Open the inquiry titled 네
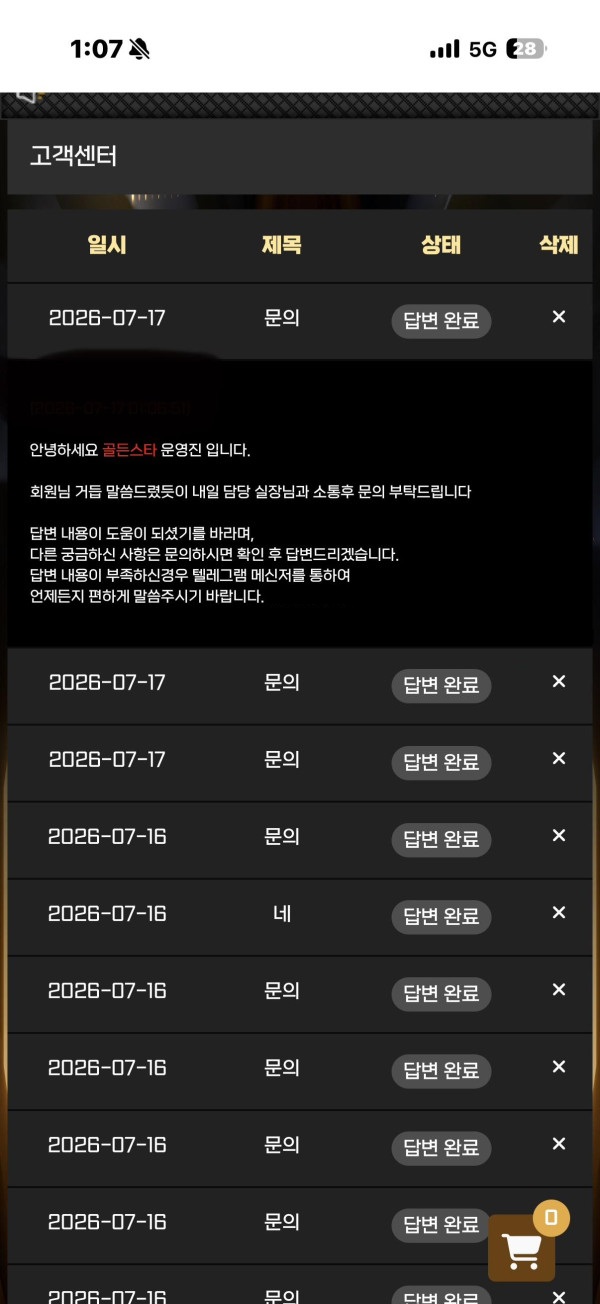The width and height of the screenshot is (600, 1304). (x=282, y=913)
